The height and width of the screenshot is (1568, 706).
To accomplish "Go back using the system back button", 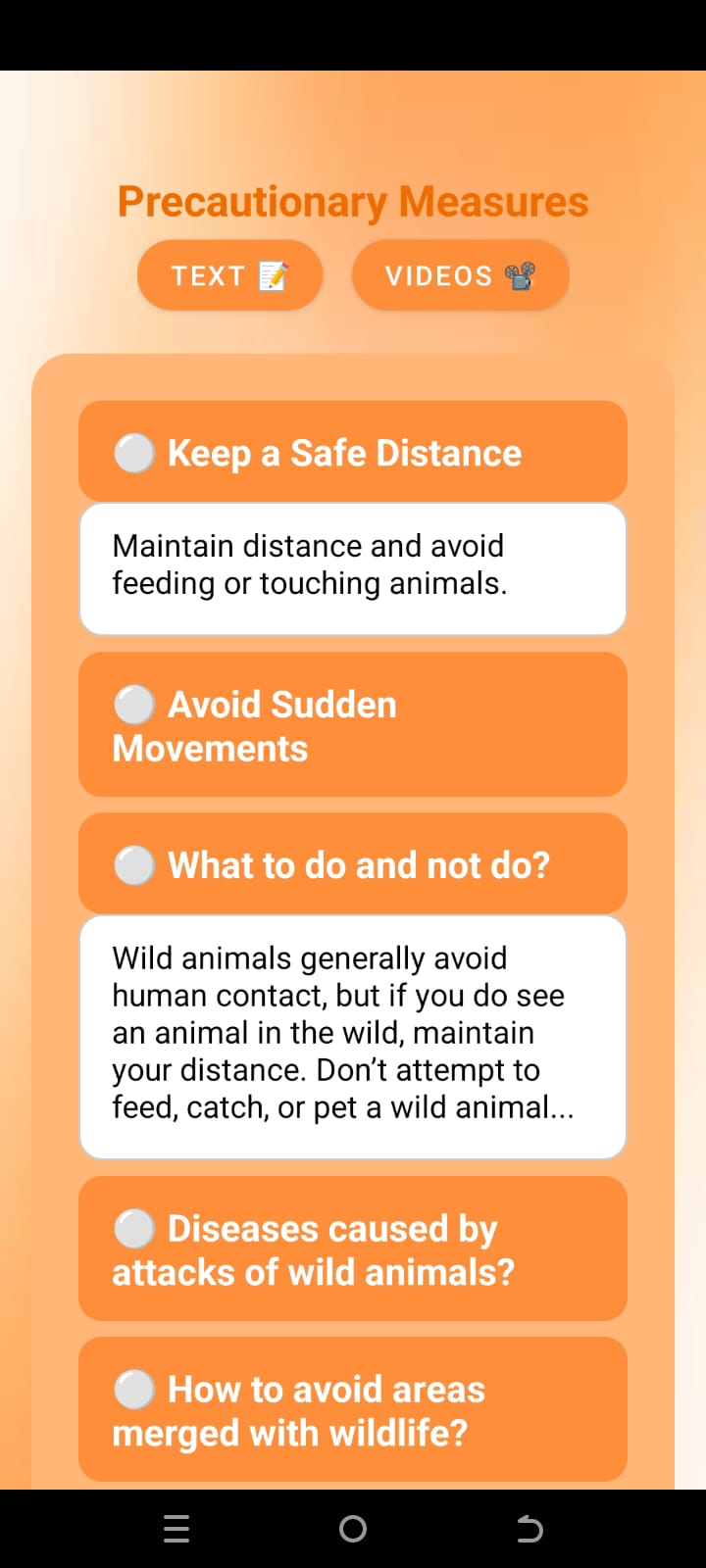I will point(529,1529).
